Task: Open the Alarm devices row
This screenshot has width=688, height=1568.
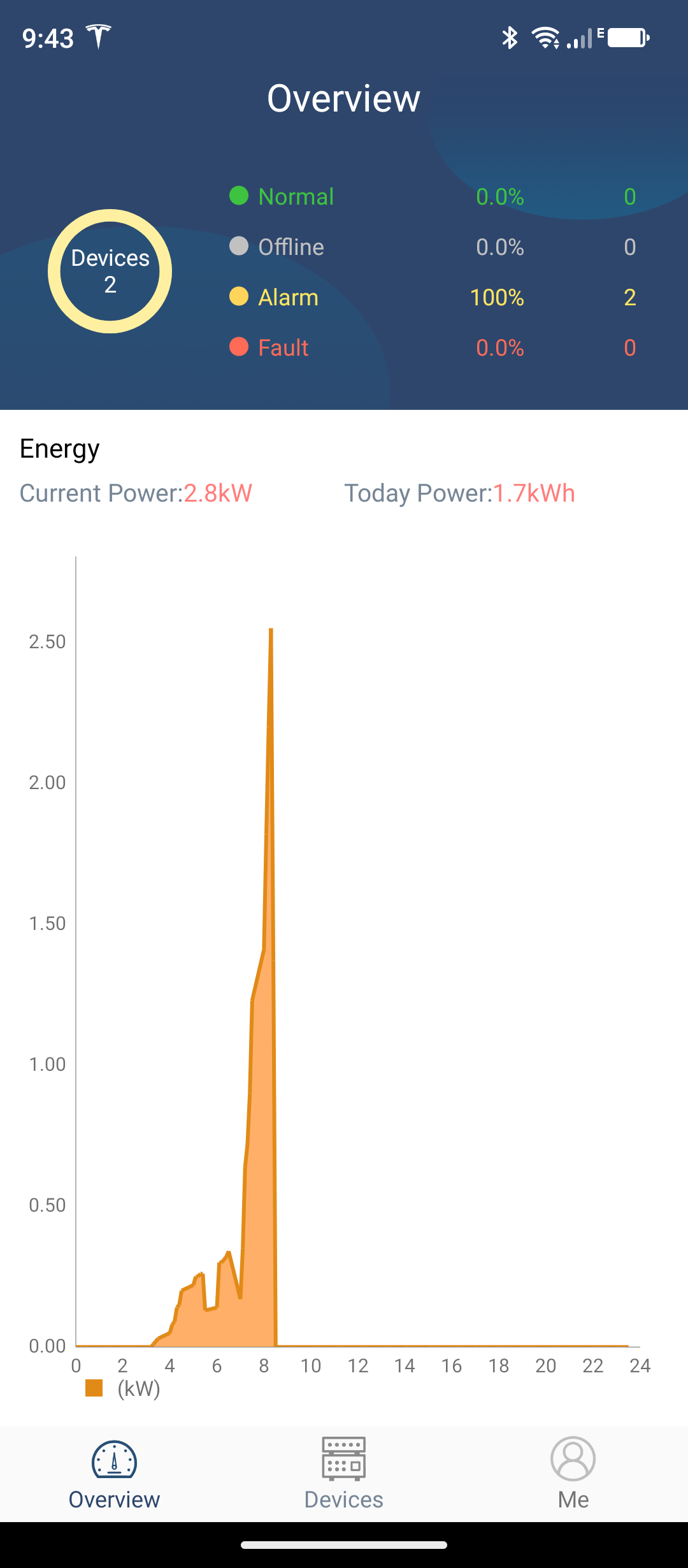Action: coord(433,297)
